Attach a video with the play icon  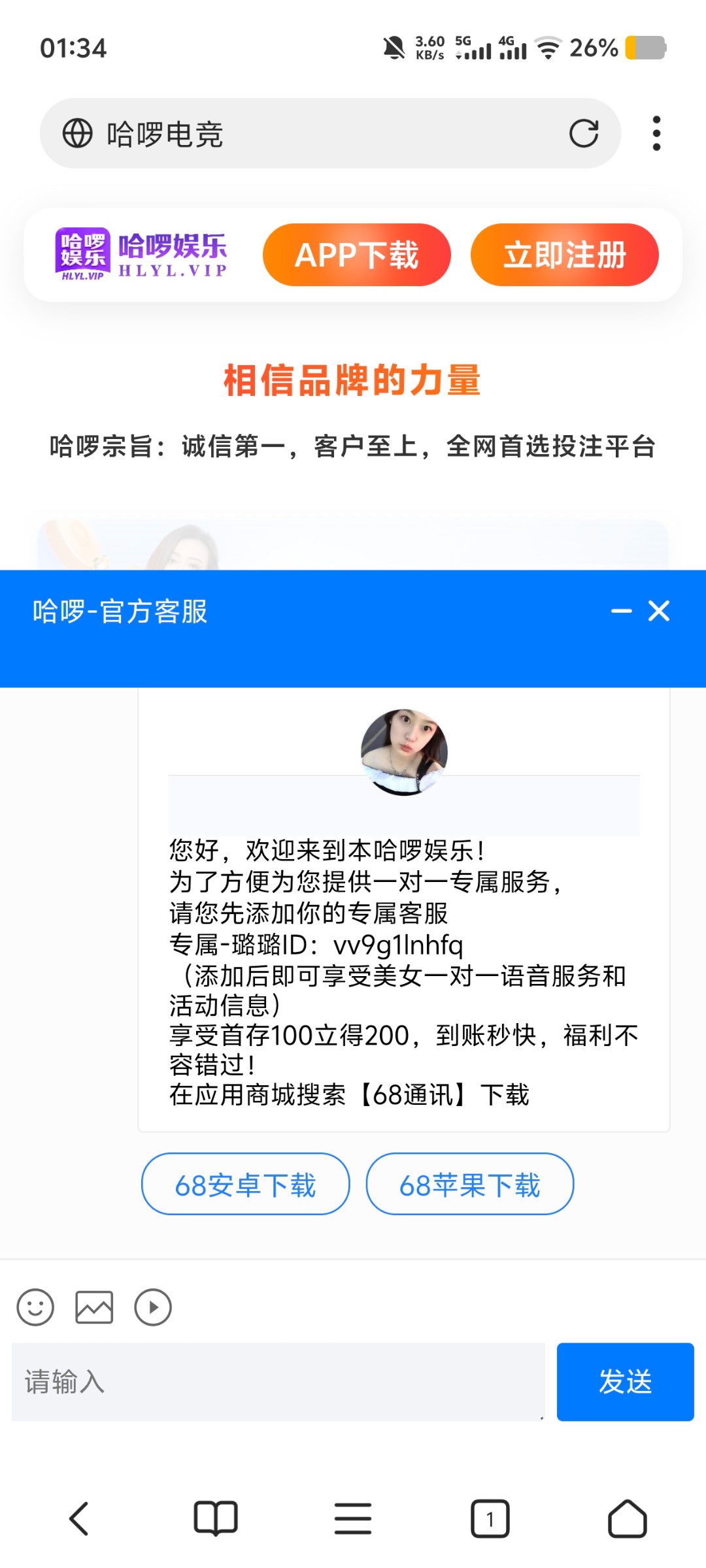pos(153,1307)
